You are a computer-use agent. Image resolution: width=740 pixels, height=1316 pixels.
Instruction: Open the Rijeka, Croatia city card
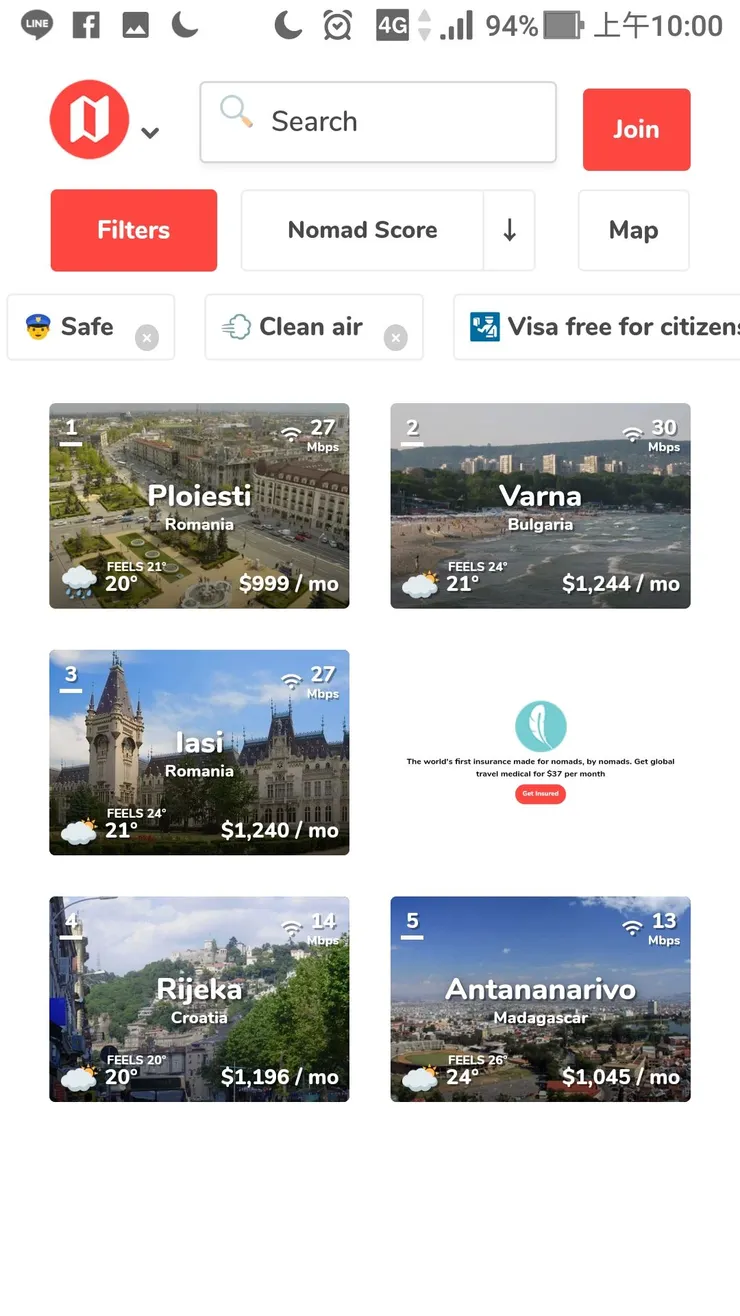[x=199, y=999]
